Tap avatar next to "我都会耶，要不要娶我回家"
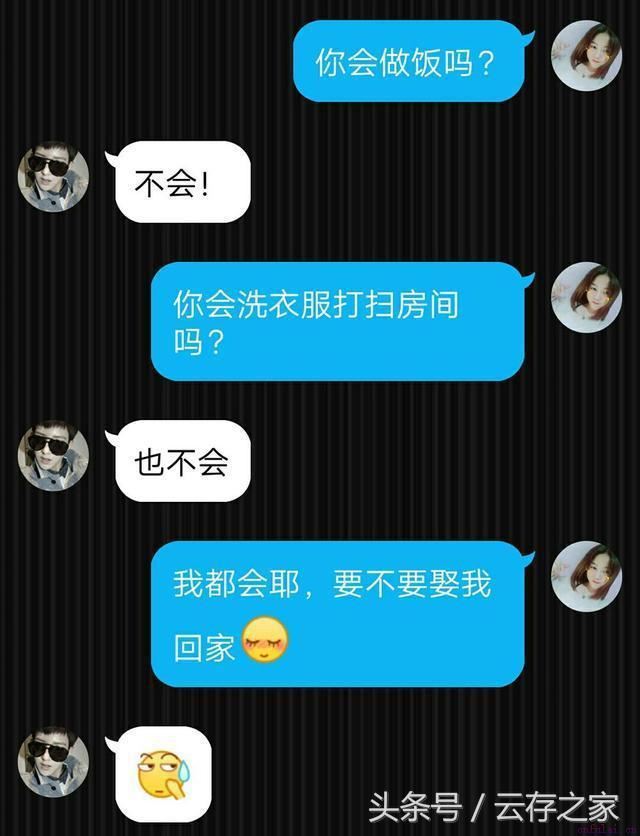The image size is (640, 836). coord(586,576)
